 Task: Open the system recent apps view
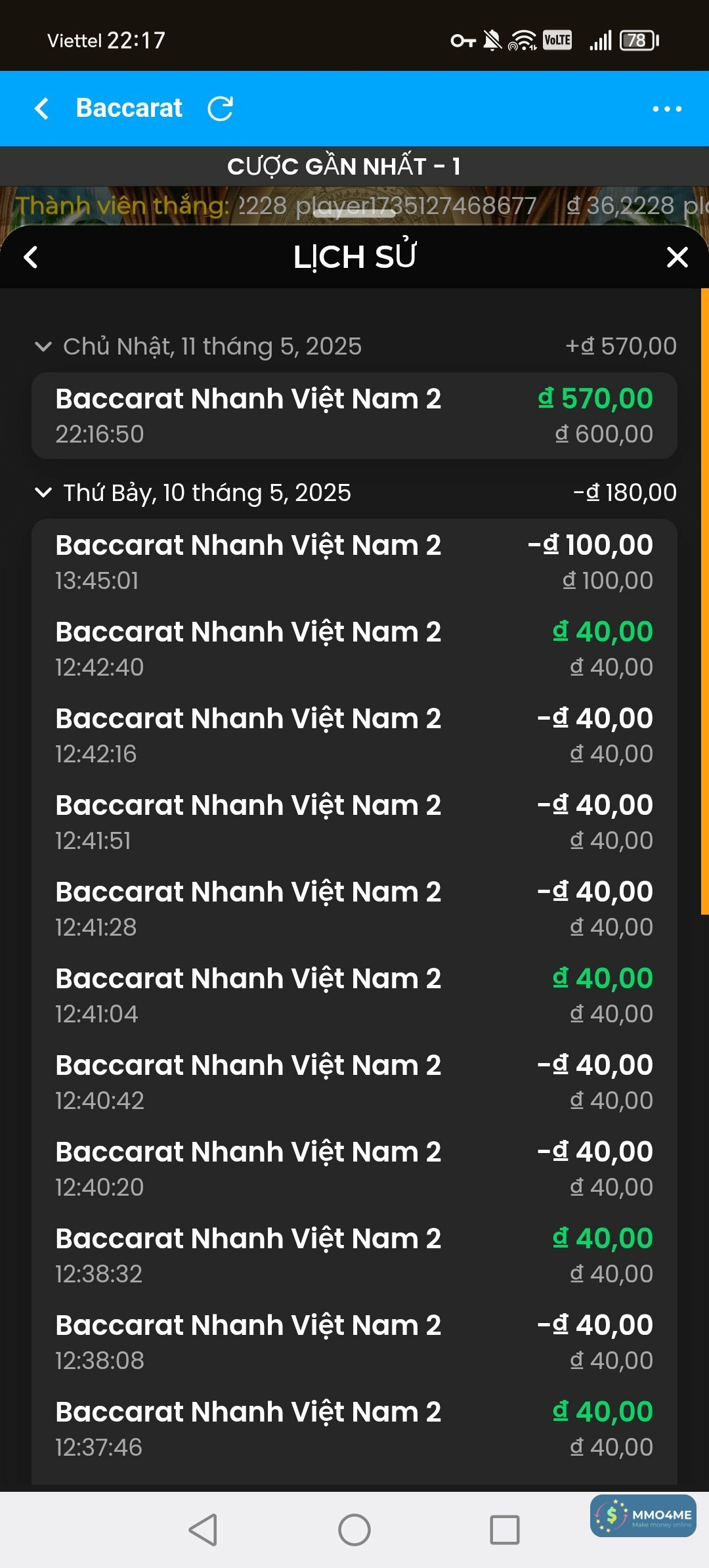coord(505,1530)
